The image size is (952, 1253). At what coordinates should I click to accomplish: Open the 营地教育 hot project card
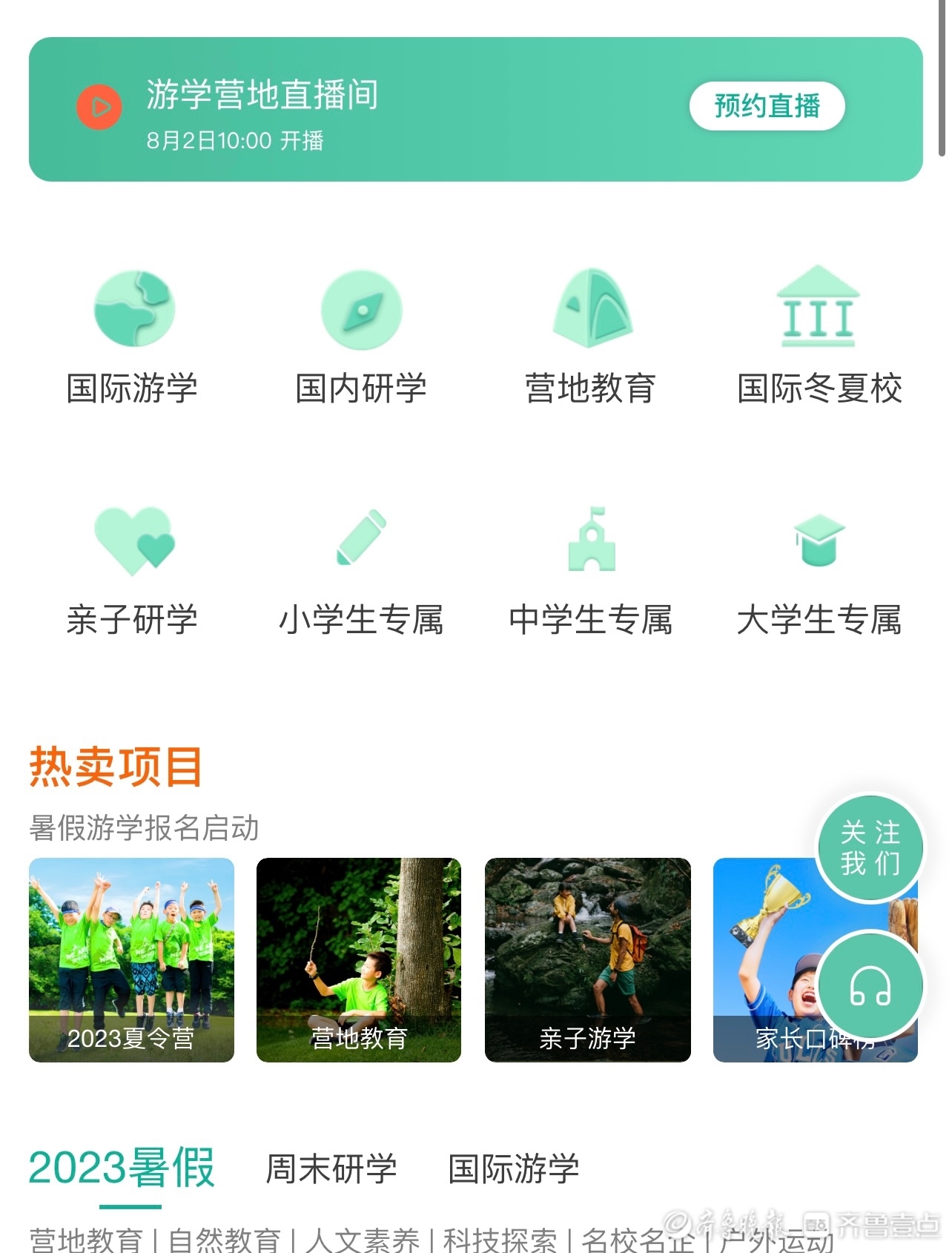[x=359, y=959]
